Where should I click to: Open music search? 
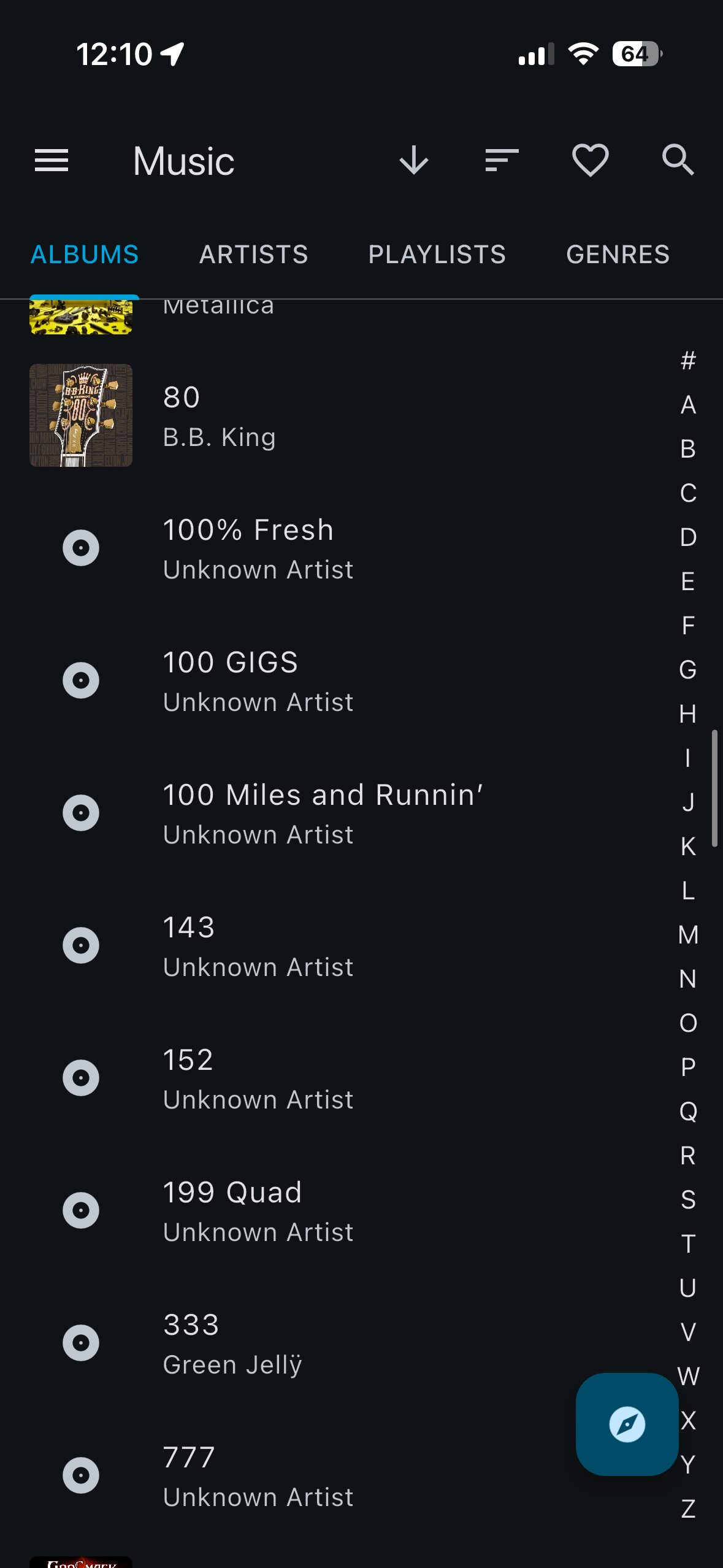pyautogui.click(x=678, y=161)
